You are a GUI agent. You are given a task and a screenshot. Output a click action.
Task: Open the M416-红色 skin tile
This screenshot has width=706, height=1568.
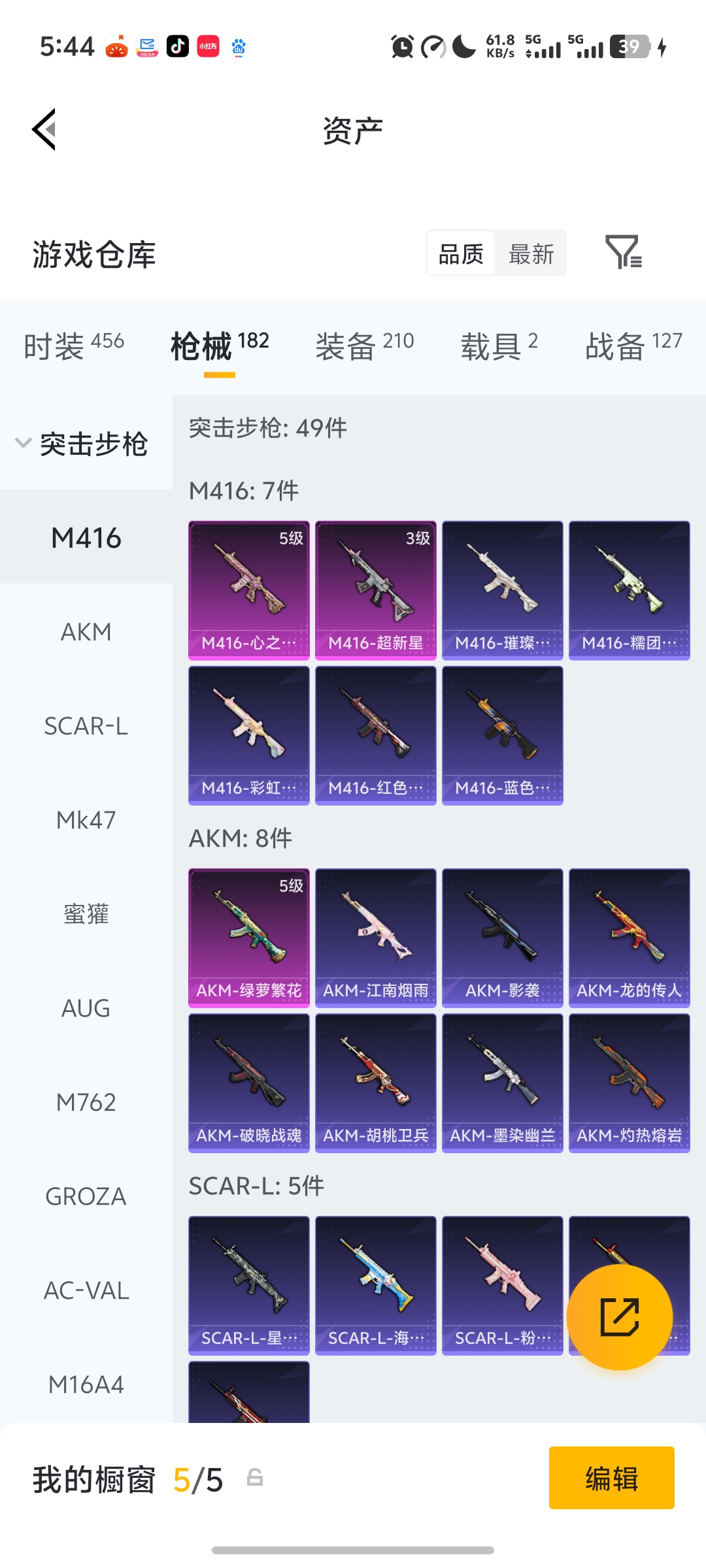click(375, 735)
